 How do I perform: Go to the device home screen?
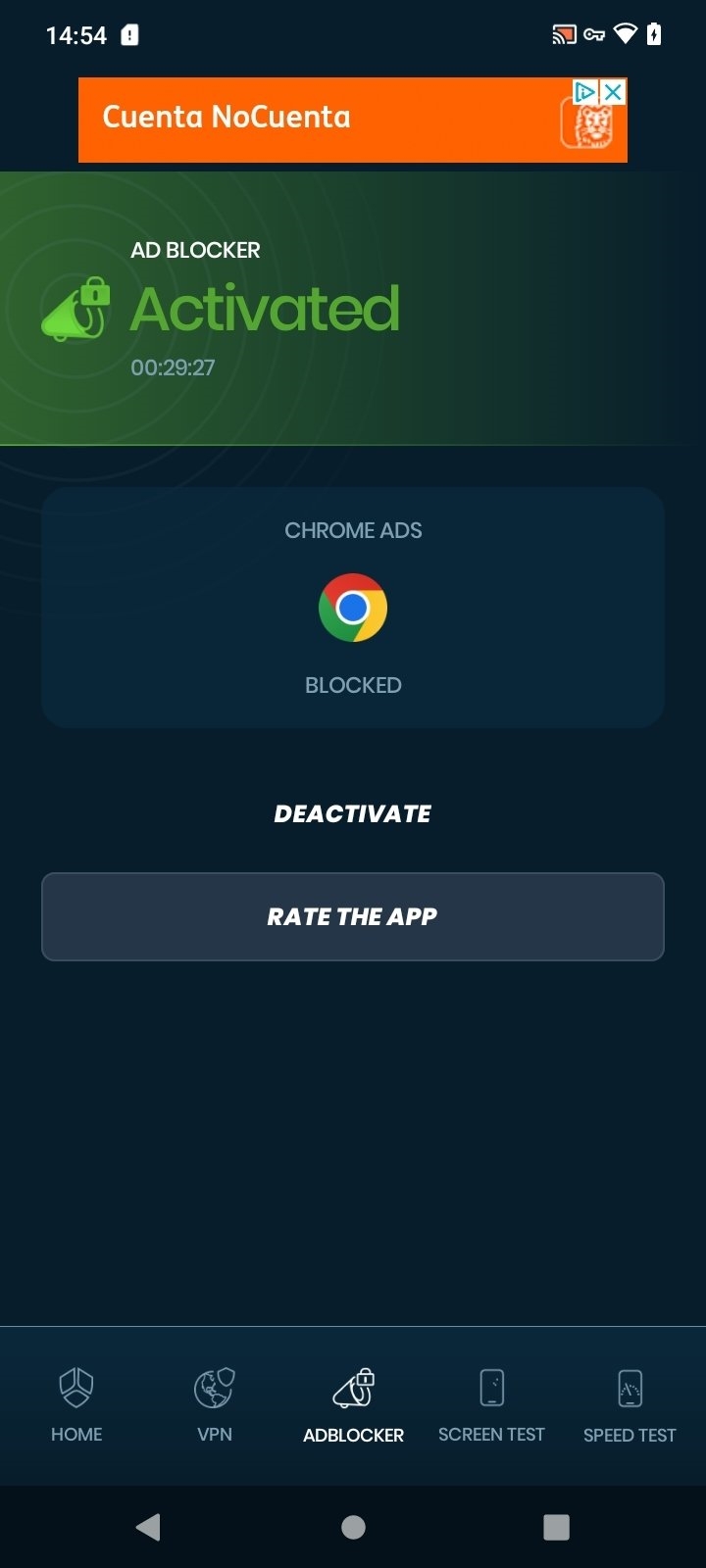[x=353, y=1526]
